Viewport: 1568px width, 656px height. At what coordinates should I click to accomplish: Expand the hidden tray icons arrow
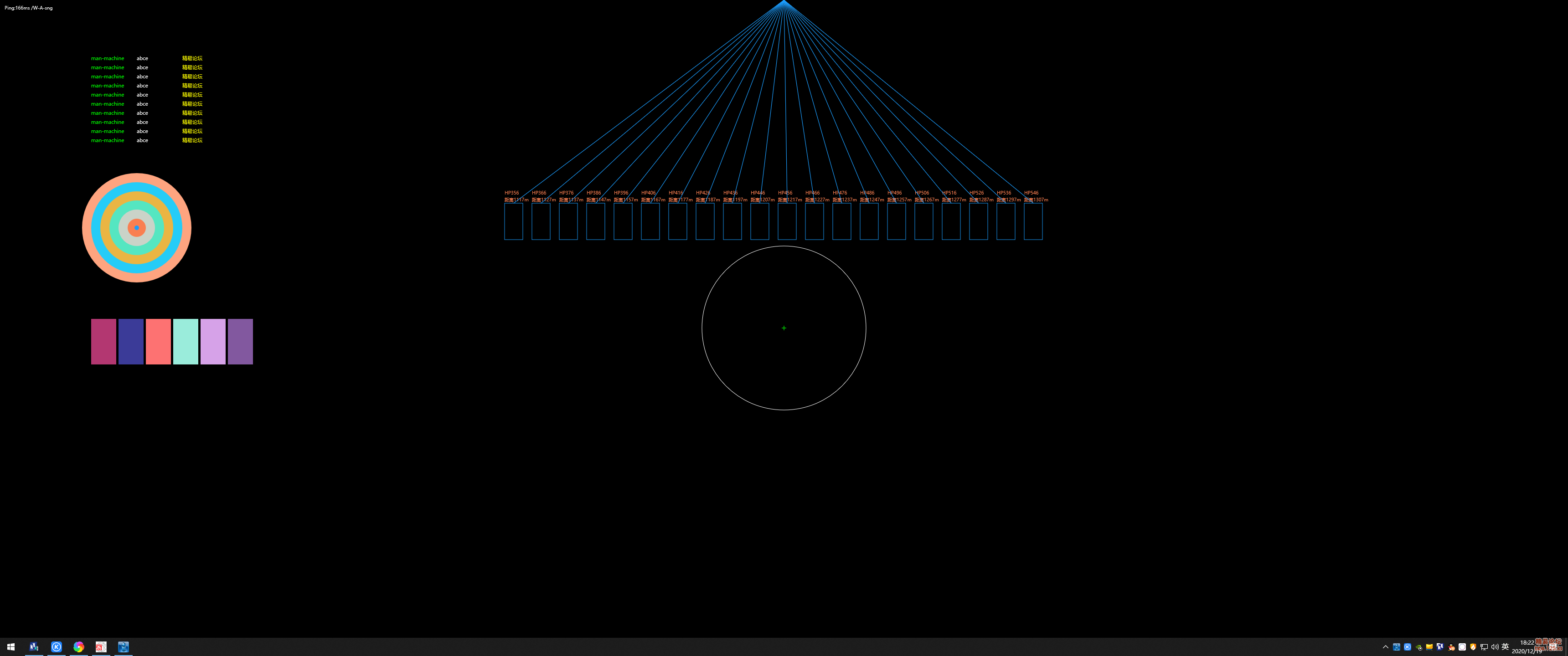(1385, 647)
